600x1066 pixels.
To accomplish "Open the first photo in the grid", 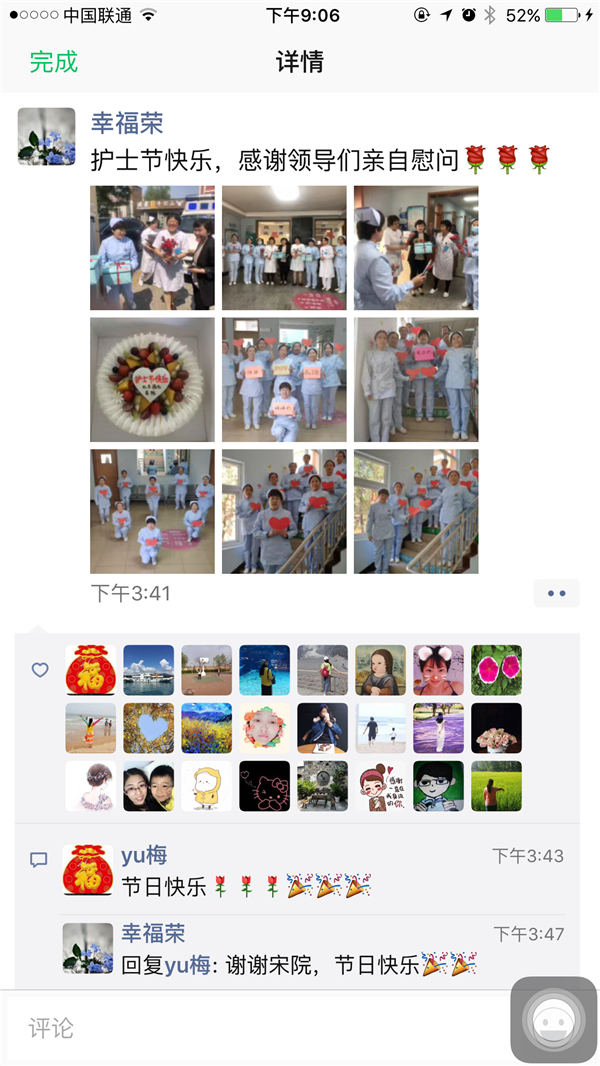I will 152,248.
